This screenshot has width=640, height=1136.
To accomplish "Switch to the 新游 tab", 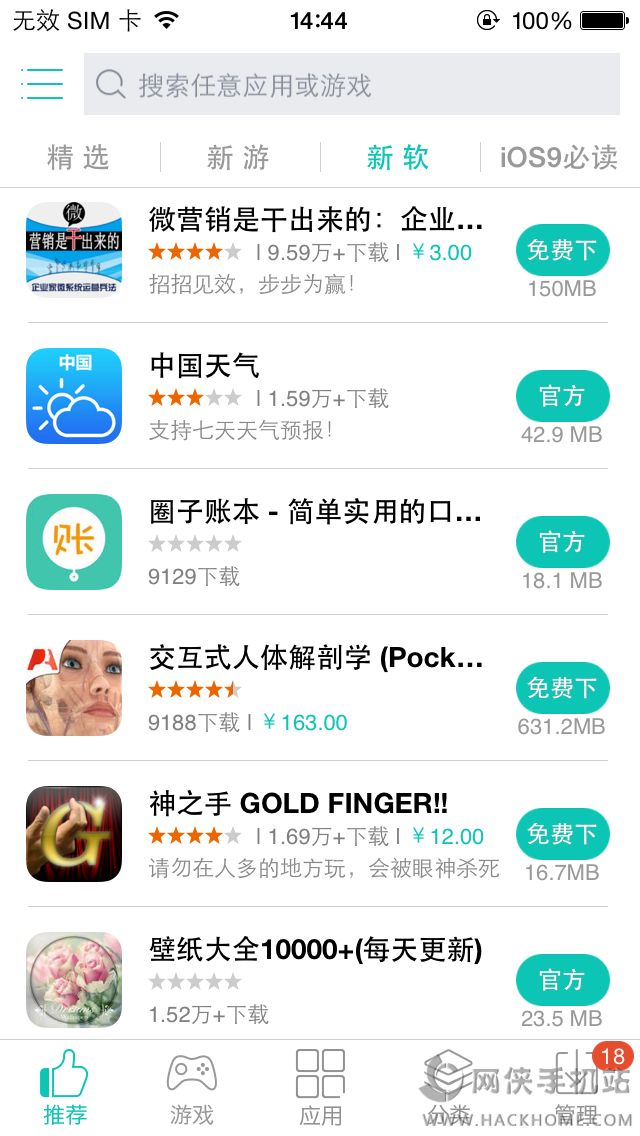I will point(238,157).
